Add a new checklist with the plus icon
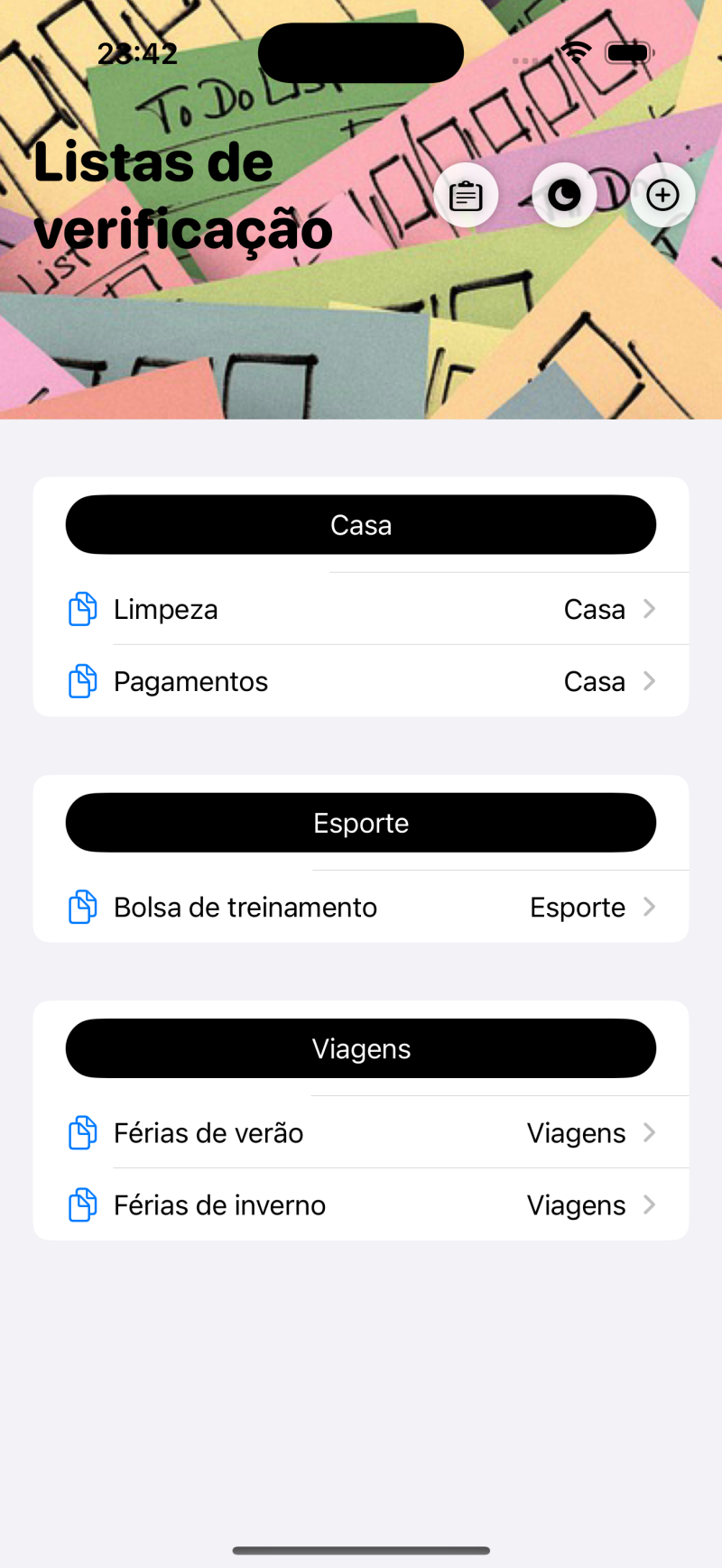This screenshot has width=722, height=1568. pos(662,195)
